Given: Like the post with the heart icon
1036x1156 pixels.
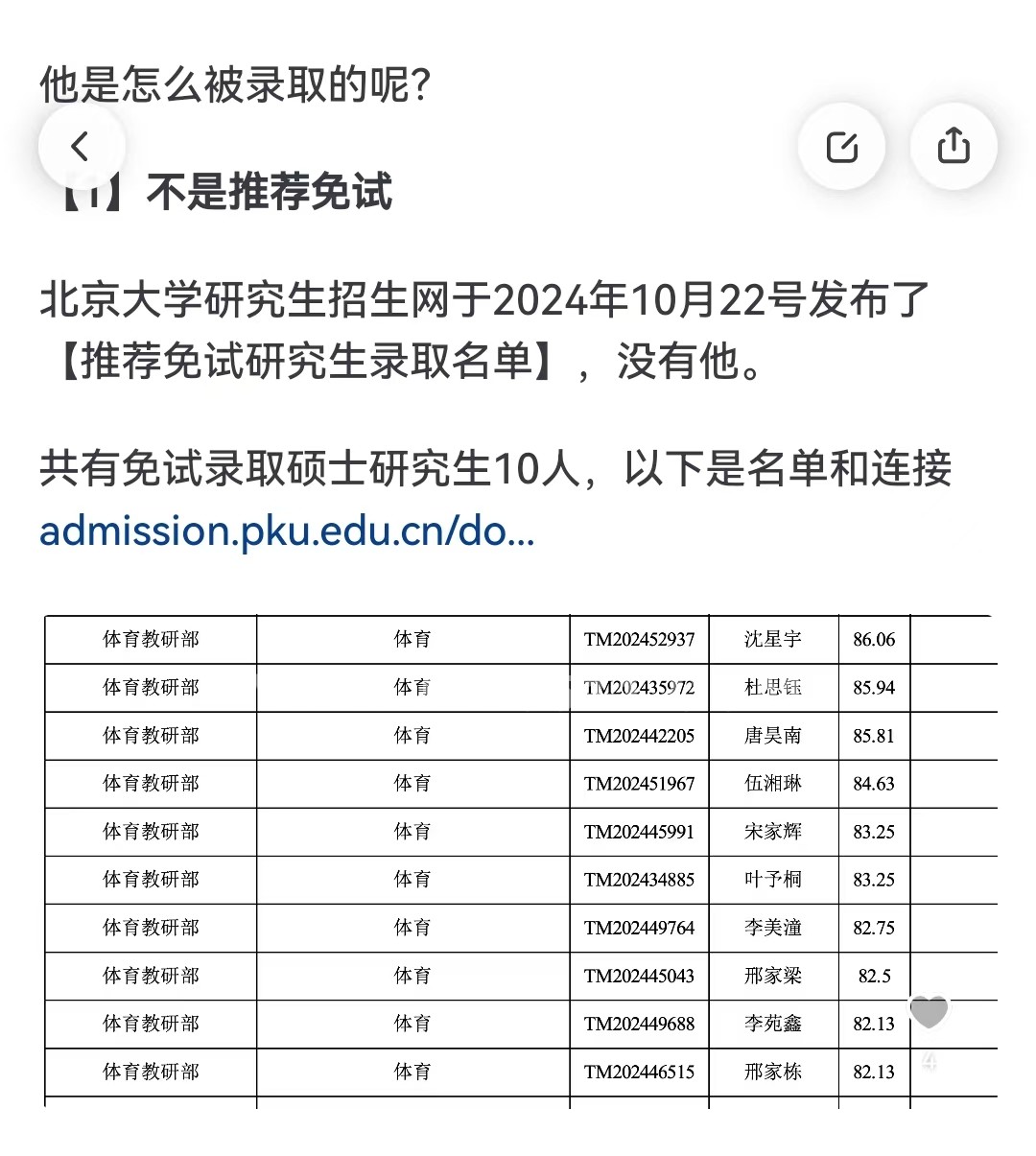Looking at the screenshot, I should tap(928, 1012).
